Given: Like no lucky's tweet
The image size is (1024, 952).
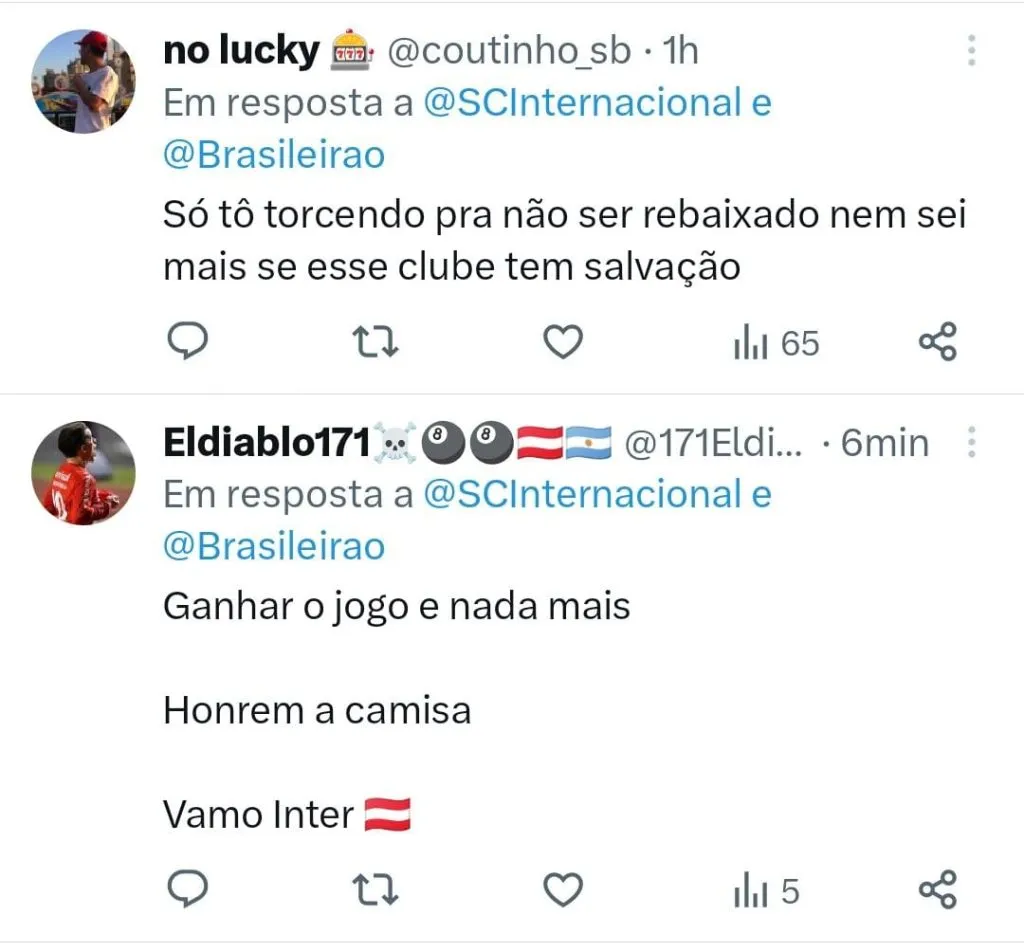Looking at the screenshot, I should 563,343.
